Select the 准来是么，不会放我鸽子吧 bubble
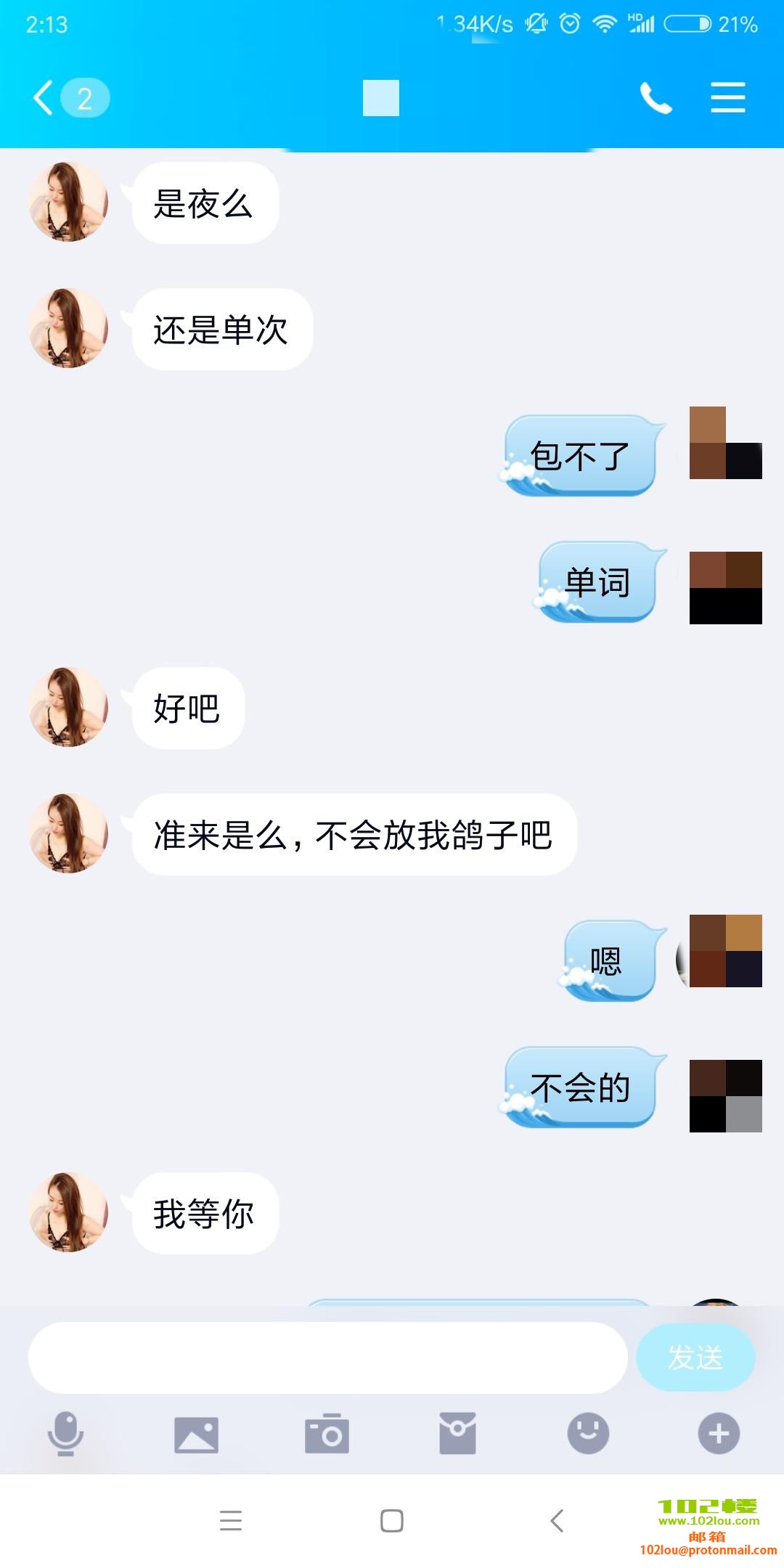Screen dimensions: 784x1568 pyautogui.click(x=354, y=835)
